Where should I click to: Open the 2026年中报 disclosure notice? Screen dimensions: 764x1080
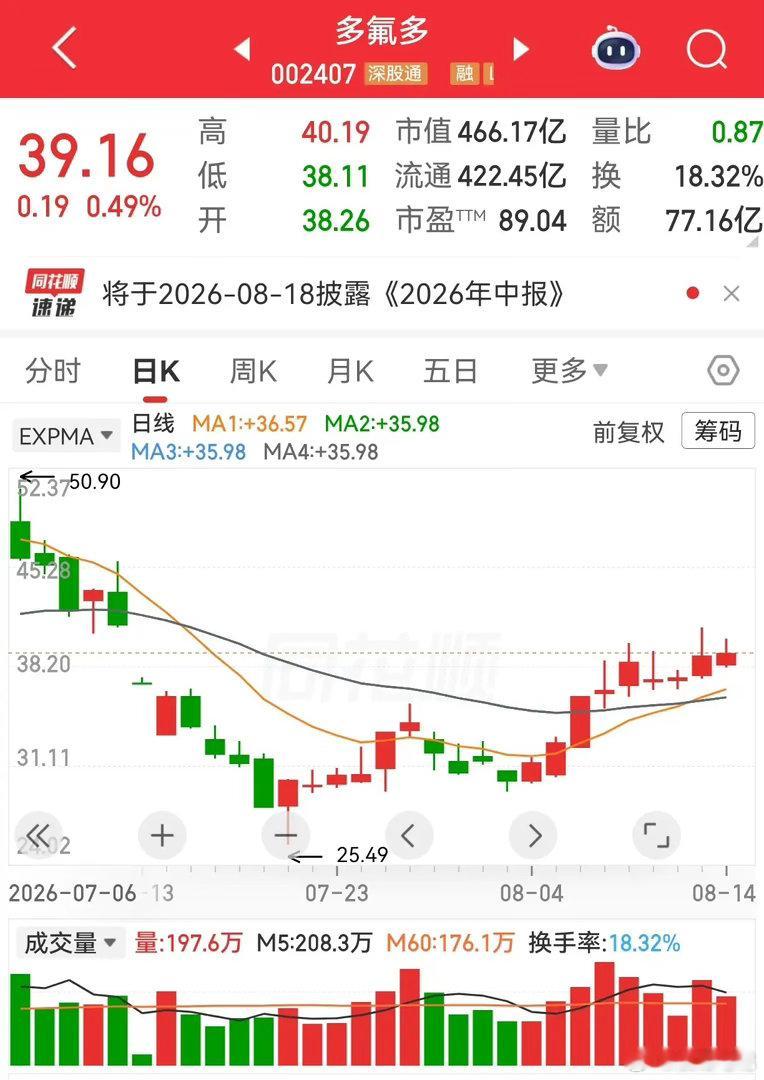(x=333, y=295)
